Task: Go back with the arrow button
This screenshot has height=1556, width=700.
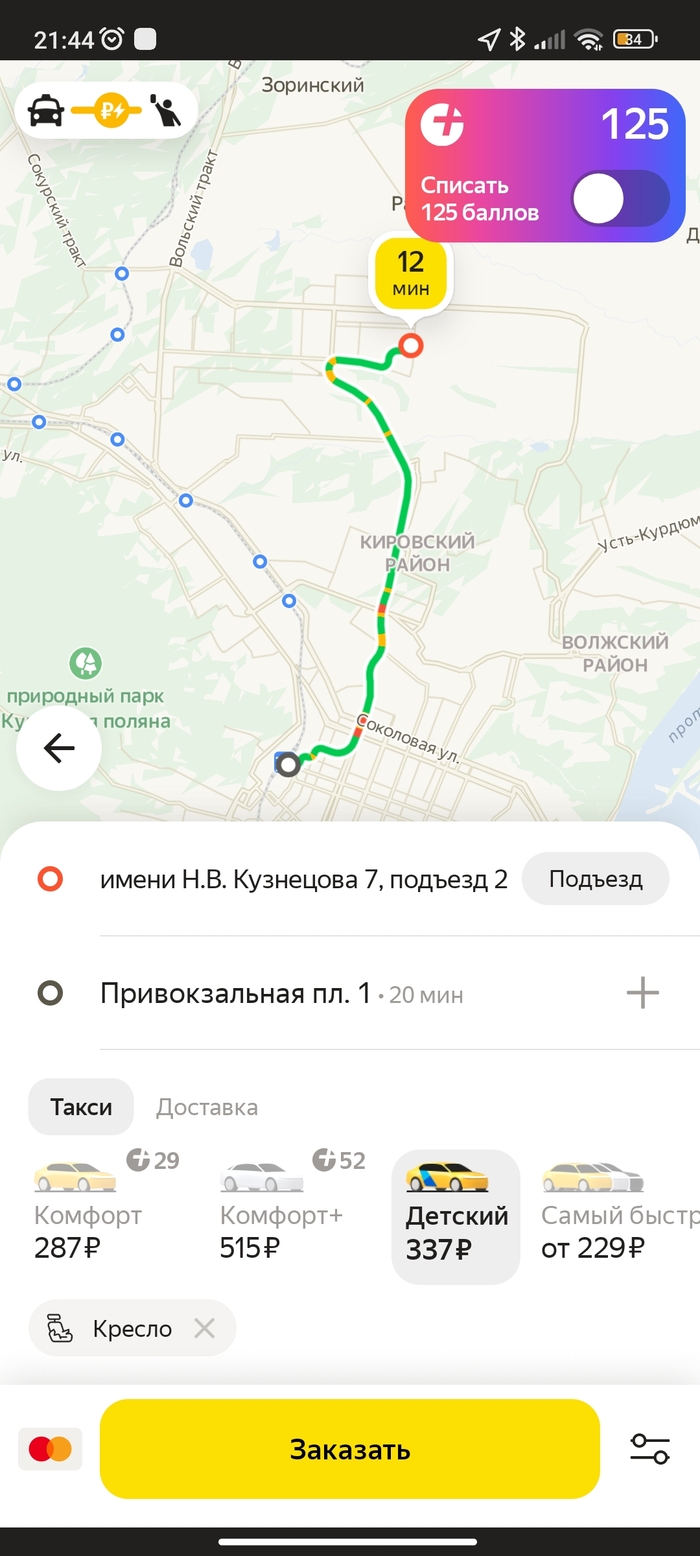Action: 58,748
